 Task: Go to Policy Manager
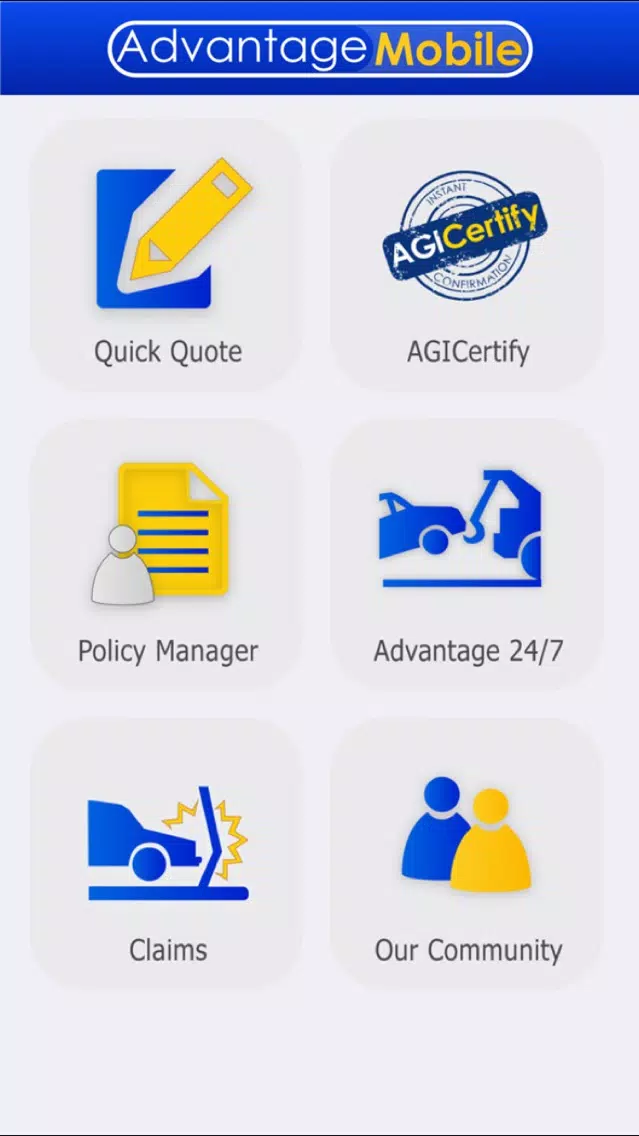(x=167, y=555)
